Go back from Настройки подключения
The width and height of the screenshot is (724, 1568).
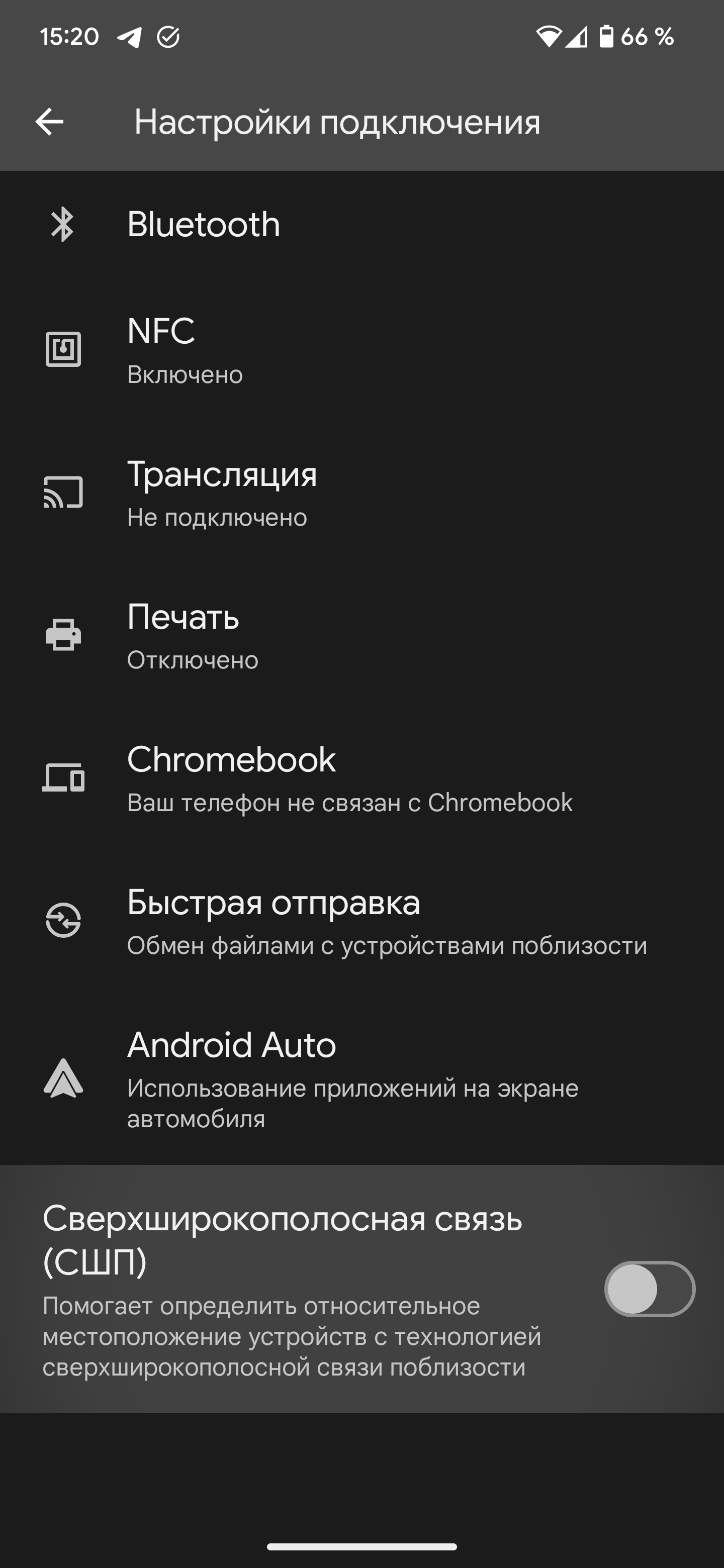click(49, 122)
